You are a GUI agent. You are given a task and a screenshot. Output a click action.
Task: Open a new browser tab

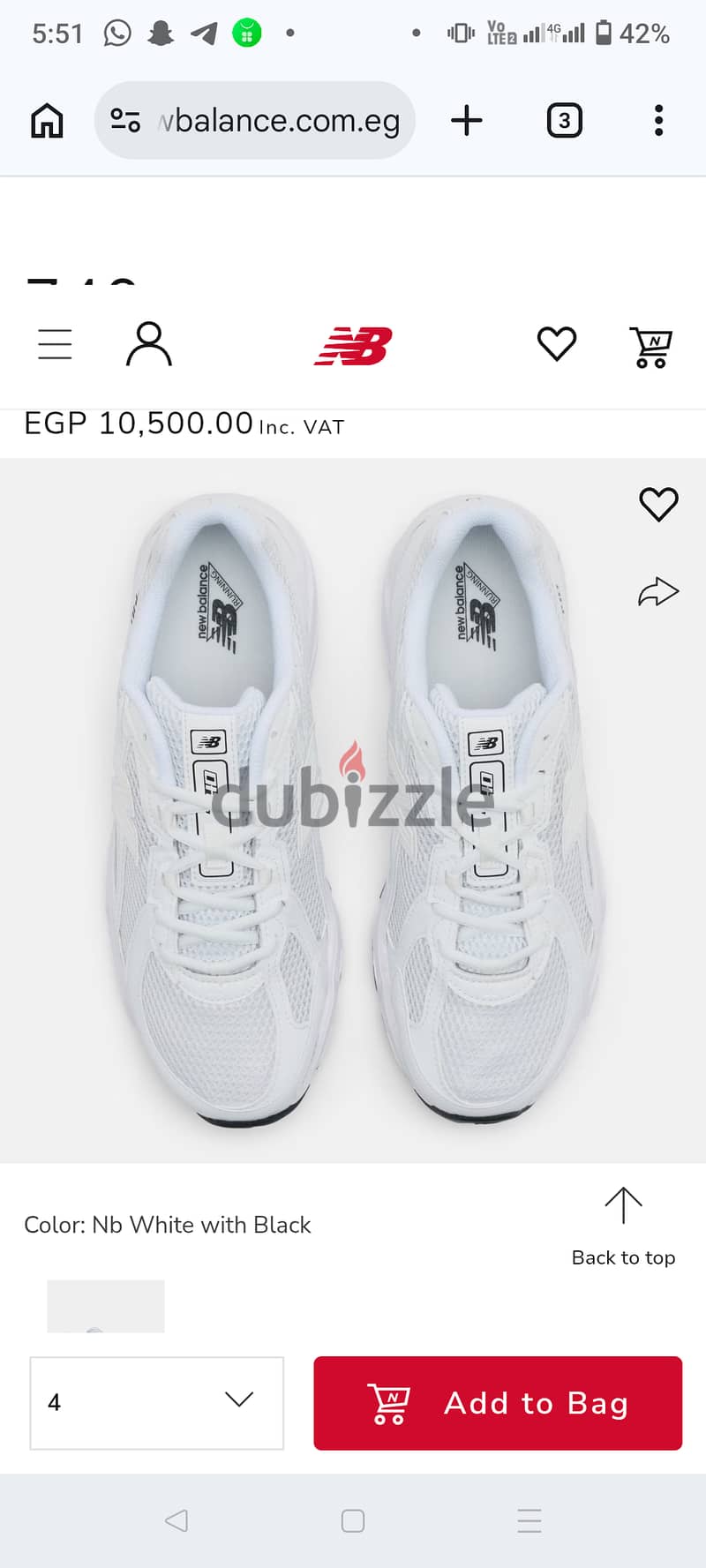(x=467, y=120)
